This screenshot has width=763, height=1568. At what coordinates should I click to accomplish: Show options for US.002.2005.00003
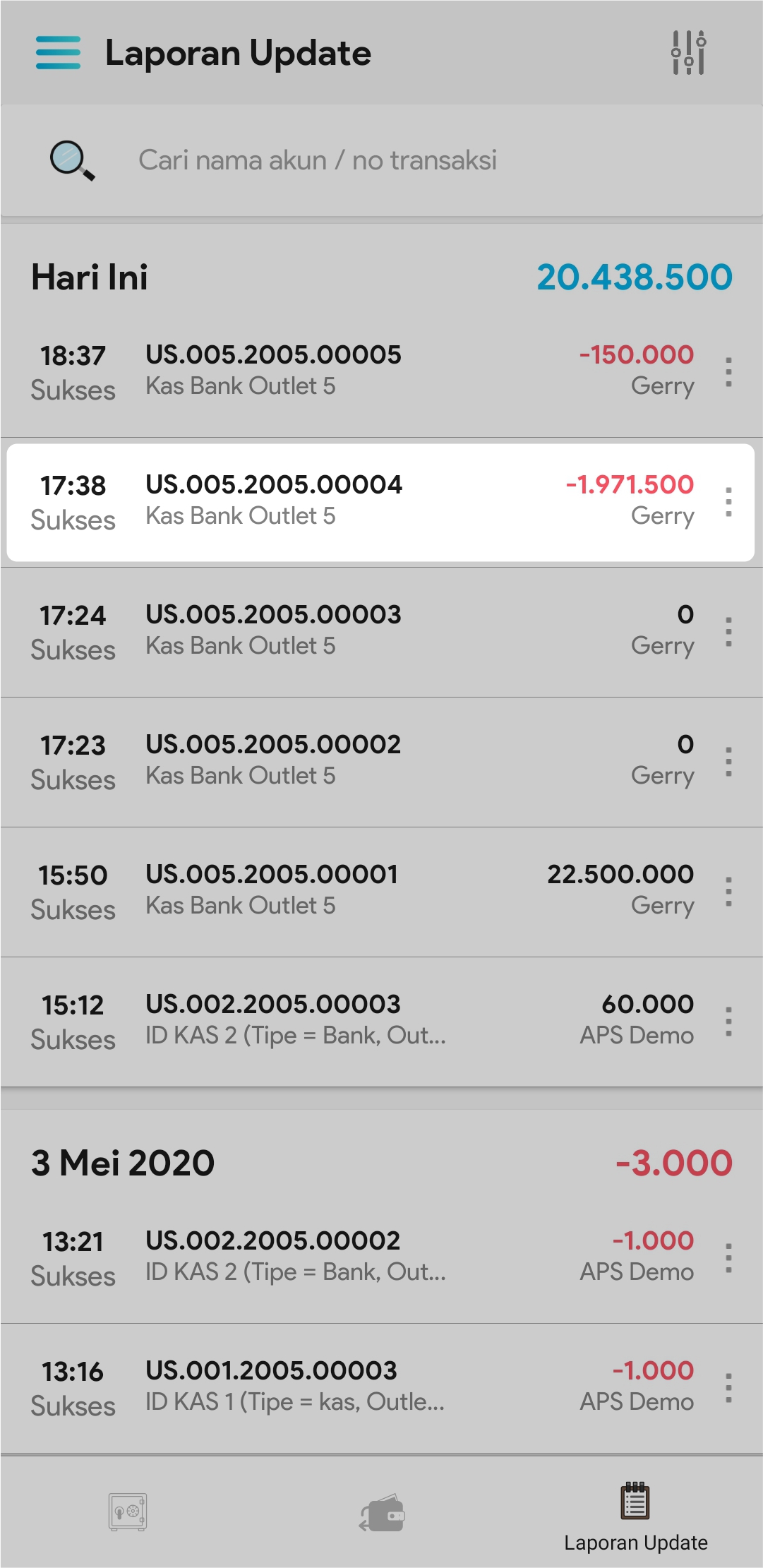[728, 1022]
